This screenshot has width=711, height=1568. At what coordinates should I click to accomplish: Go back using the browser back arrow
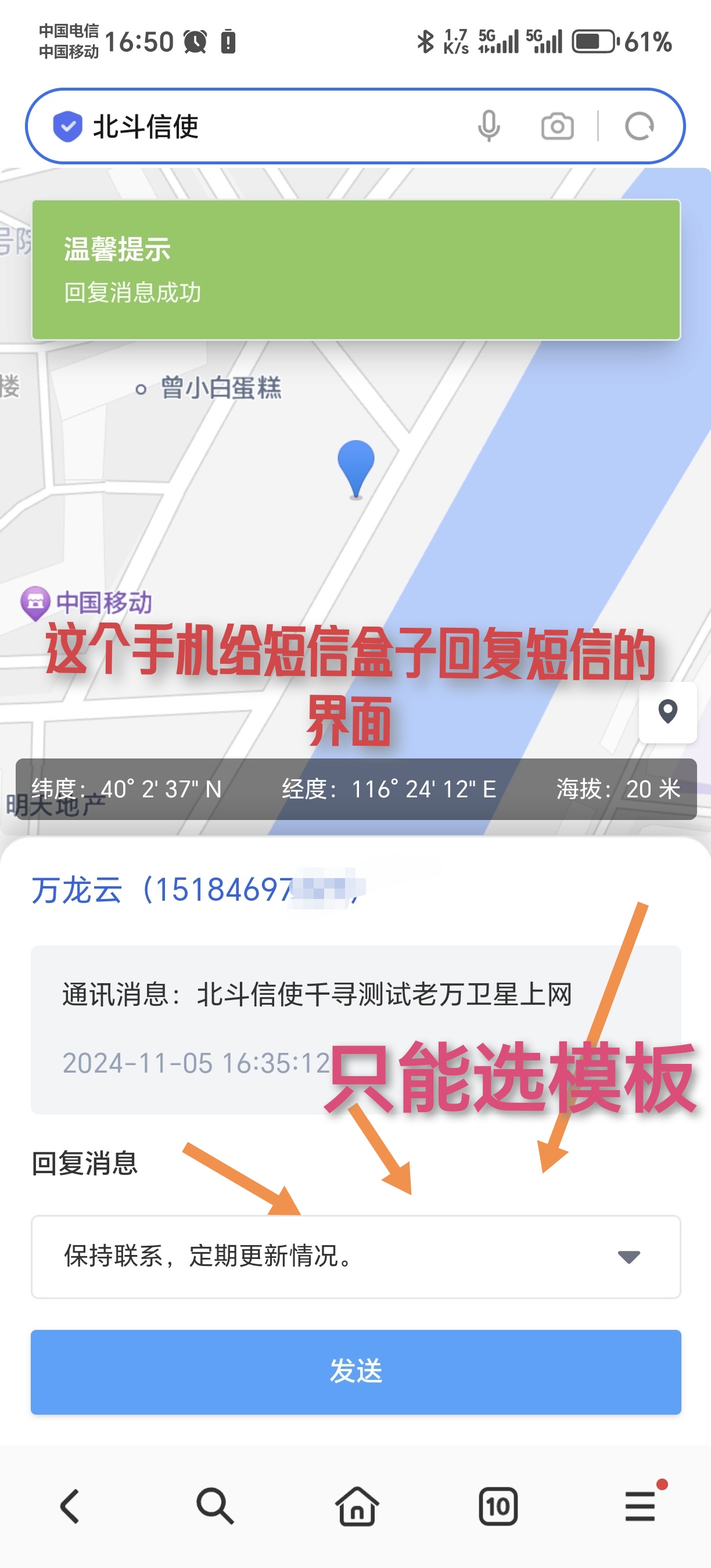71,1506
